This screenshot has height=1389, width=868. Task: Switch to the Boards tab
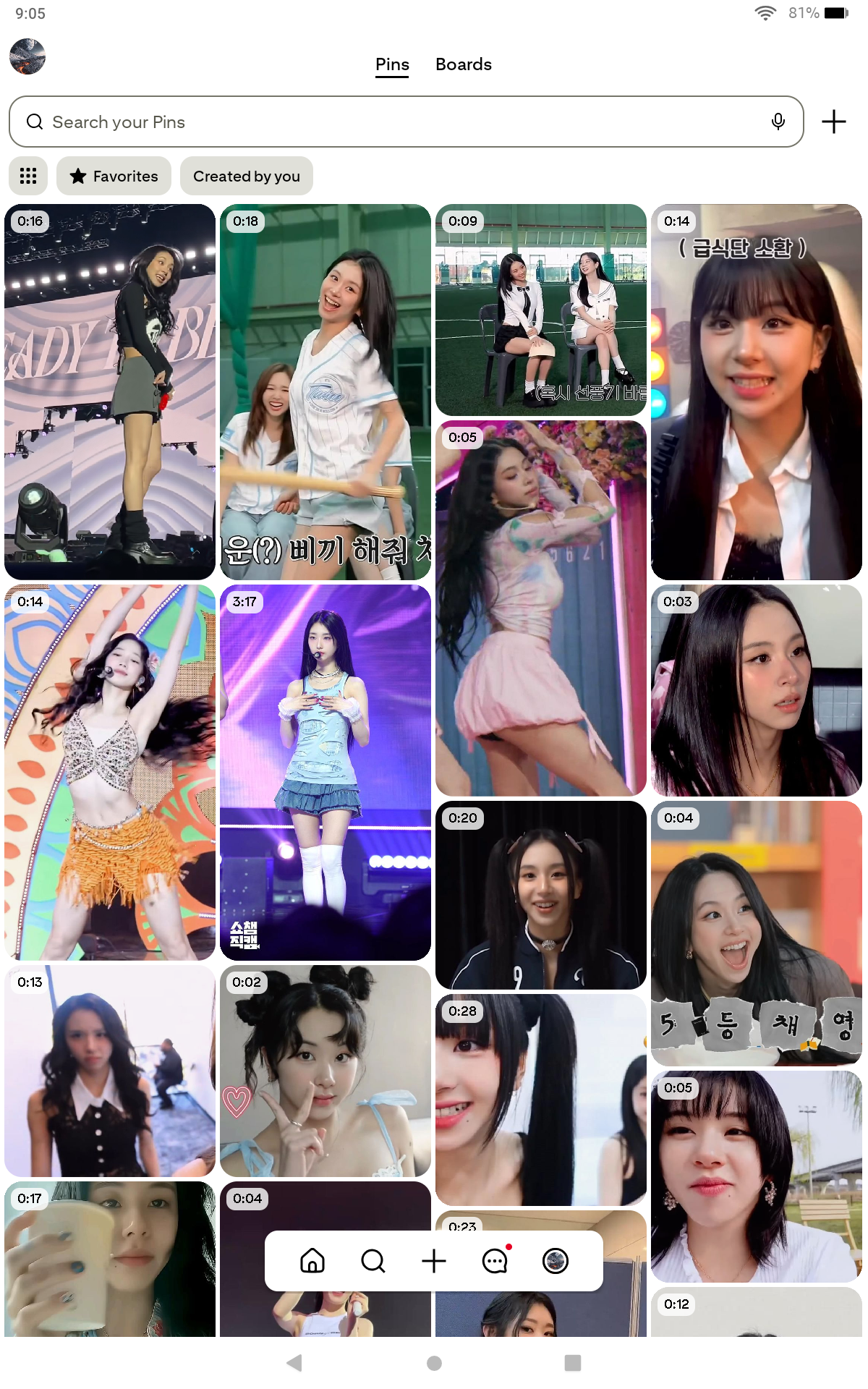(463, 64)
